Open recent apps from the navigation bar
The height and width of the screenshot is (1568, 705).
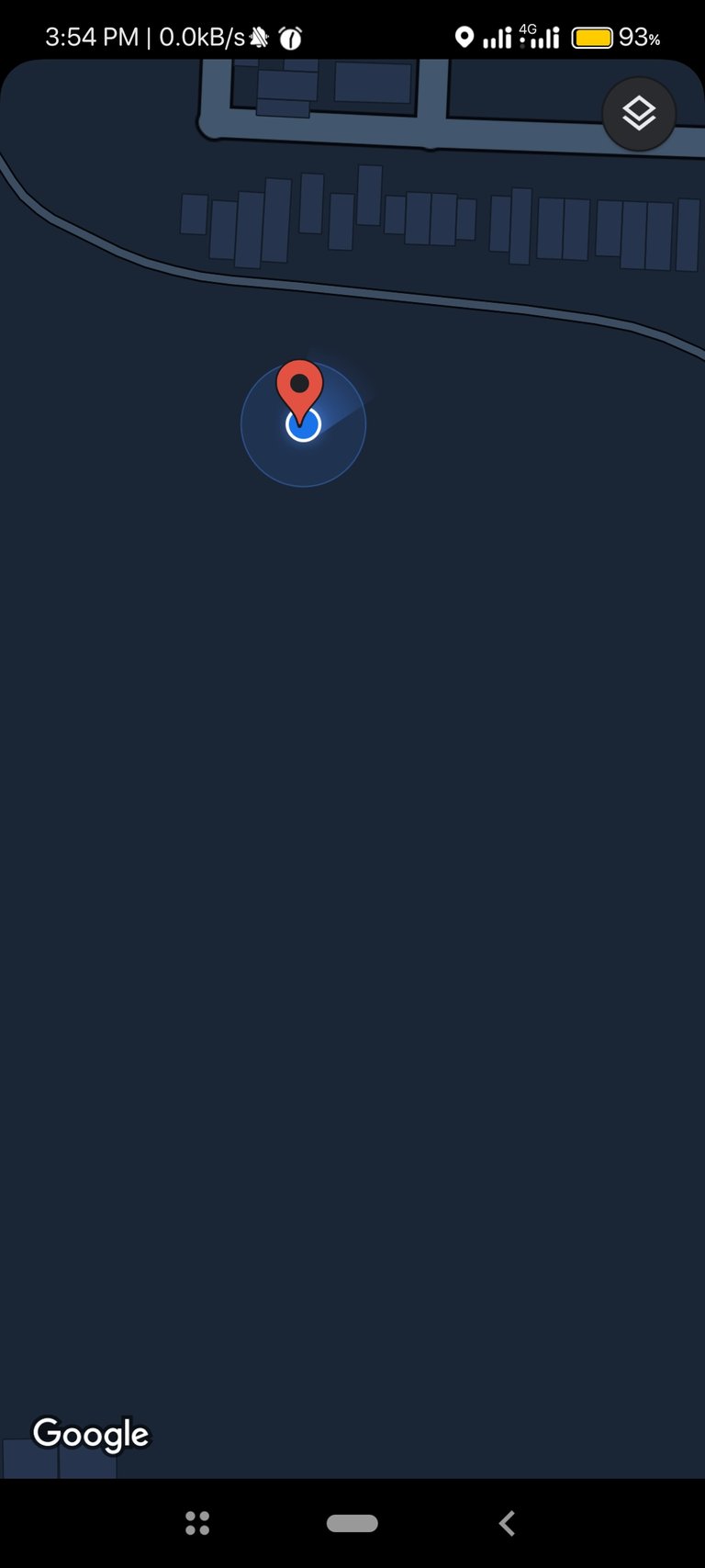tap(197, 1523)
